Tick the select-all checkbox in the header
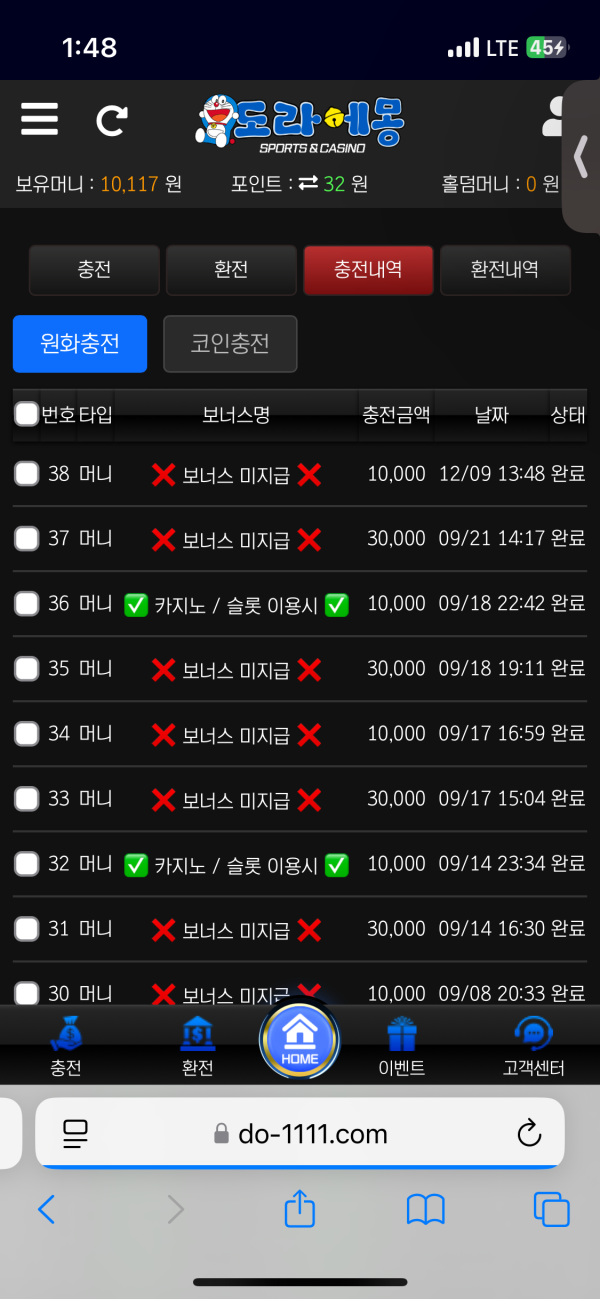The width and height of the screenshot is (600, 1299). click(27, 414)
